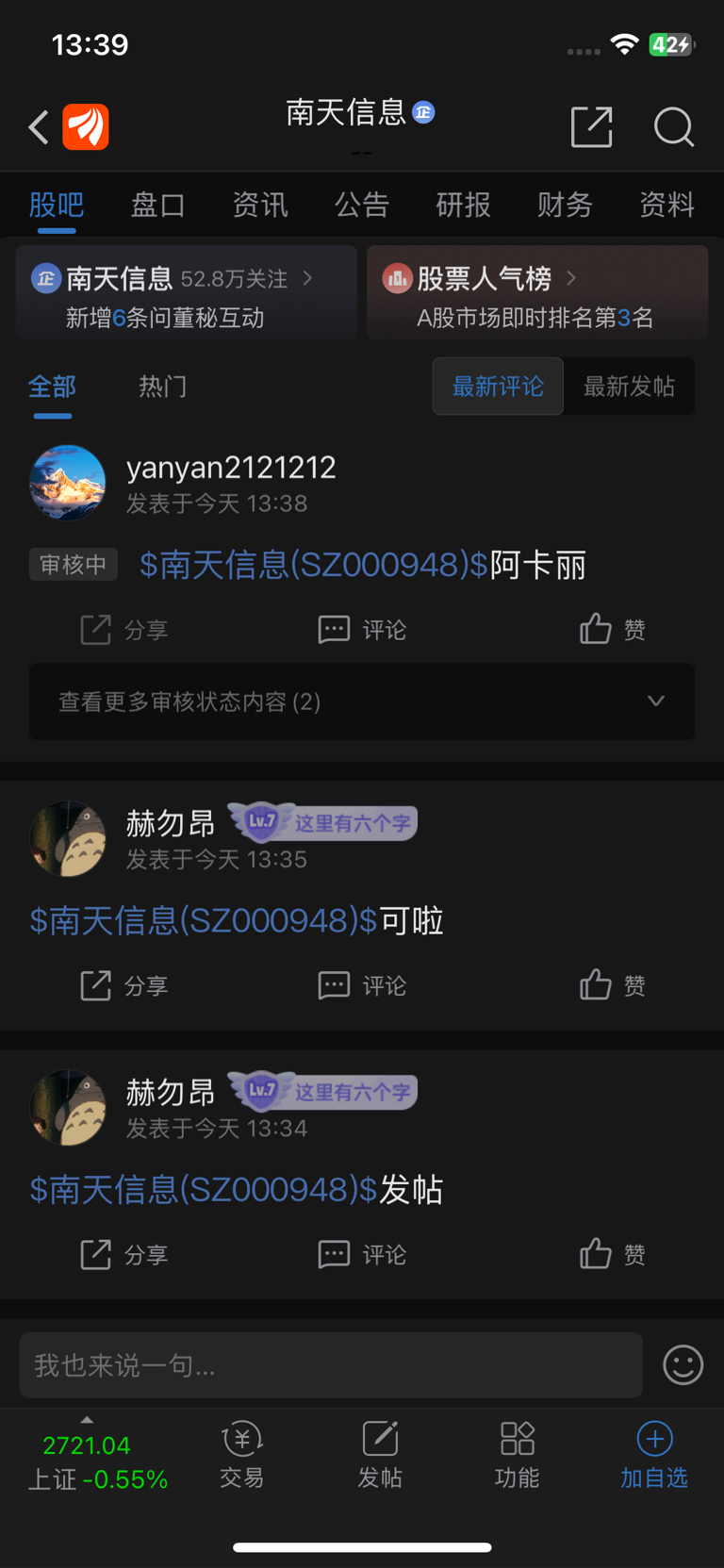Go back using the top-left arrow
724x1568 pixels.
tap(39, 127)
